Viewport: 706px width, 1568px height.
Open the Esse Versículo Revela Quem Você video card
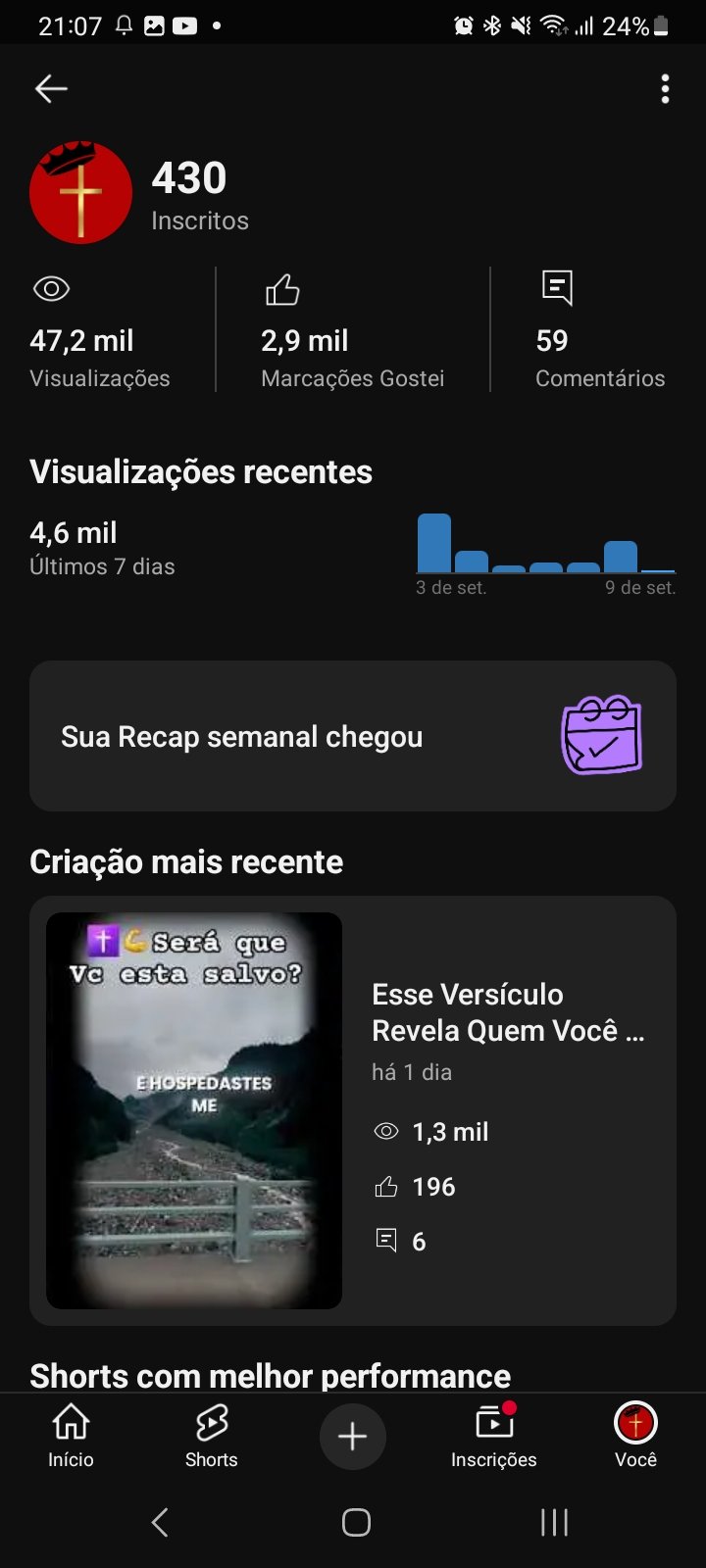click(353, 1110)
